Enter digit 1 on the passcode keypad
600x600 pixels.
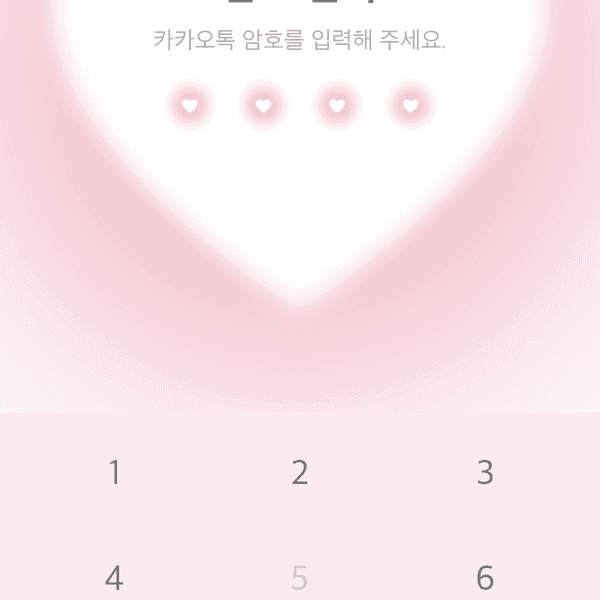[115, 472]
